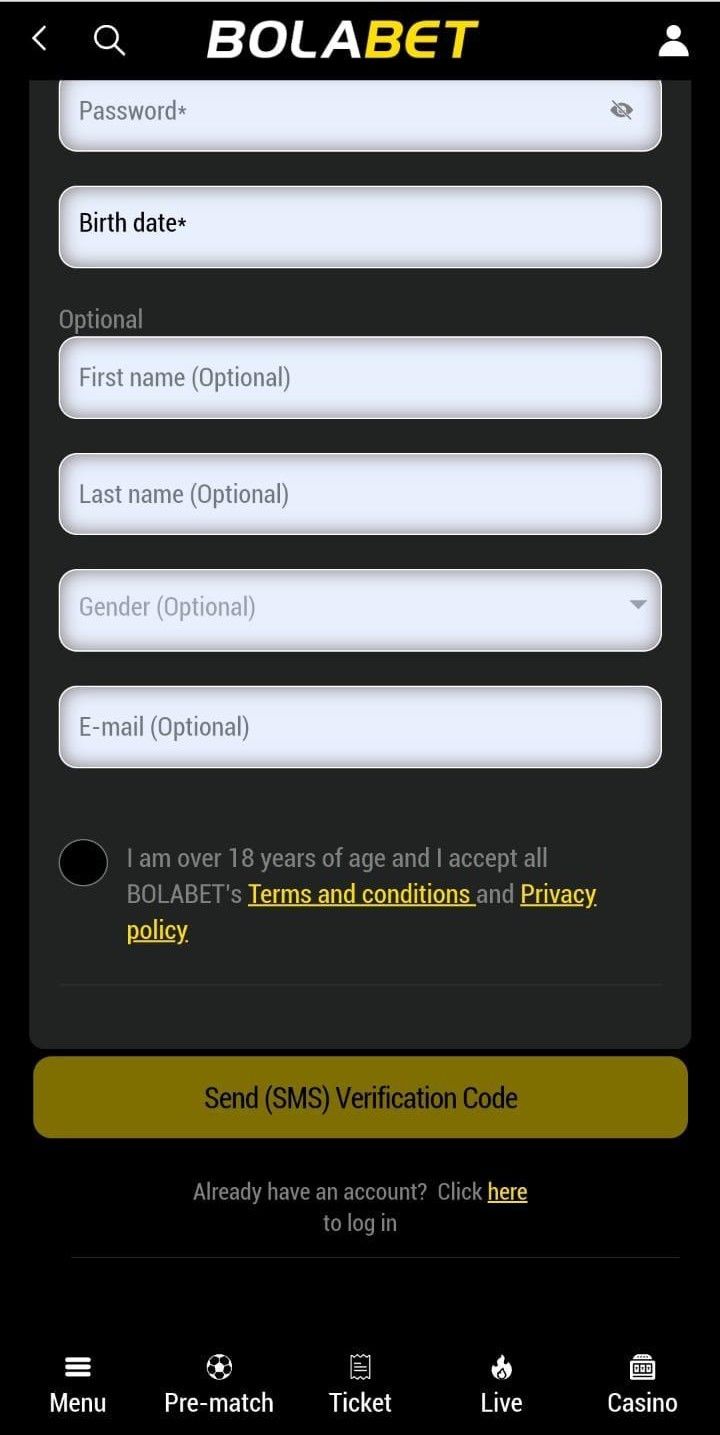720x1435 pixels.
Task: Send the SMS verification code
Action: tap(360, 1097)
